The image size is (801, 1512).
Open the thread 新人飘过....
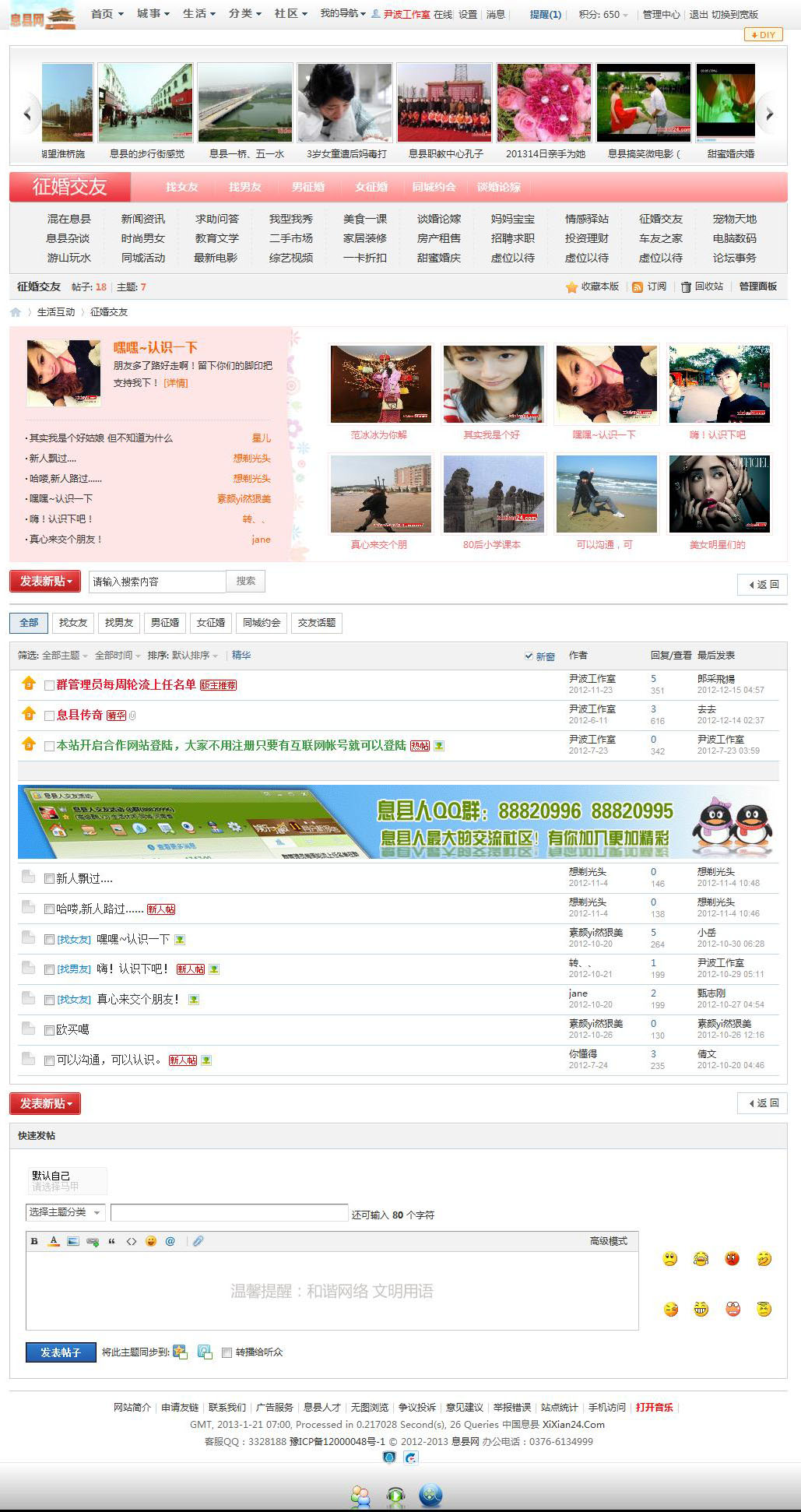pyautogui.click(x=84, y=878)
